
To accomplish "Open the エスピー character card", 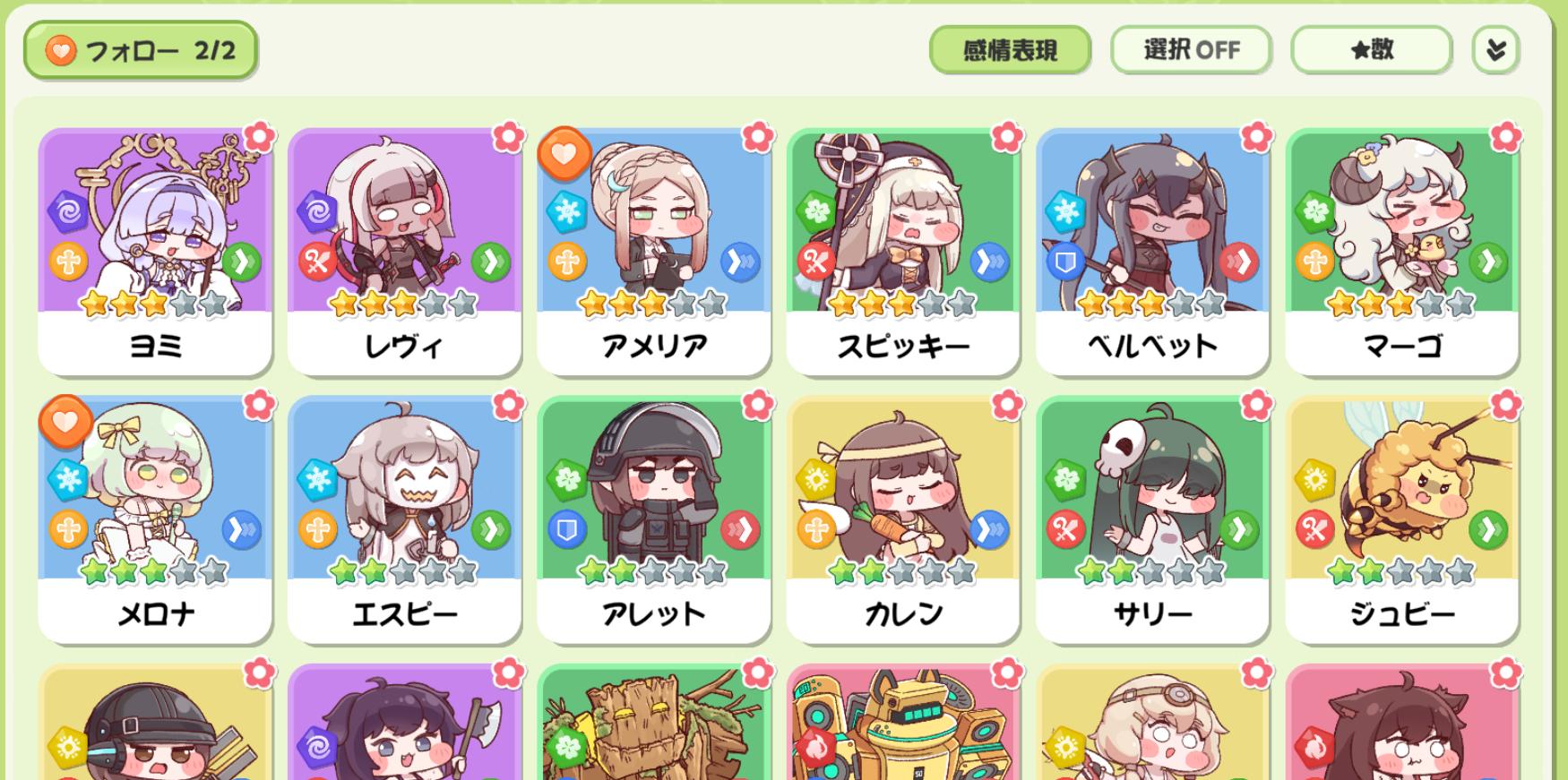I will 404,519.
